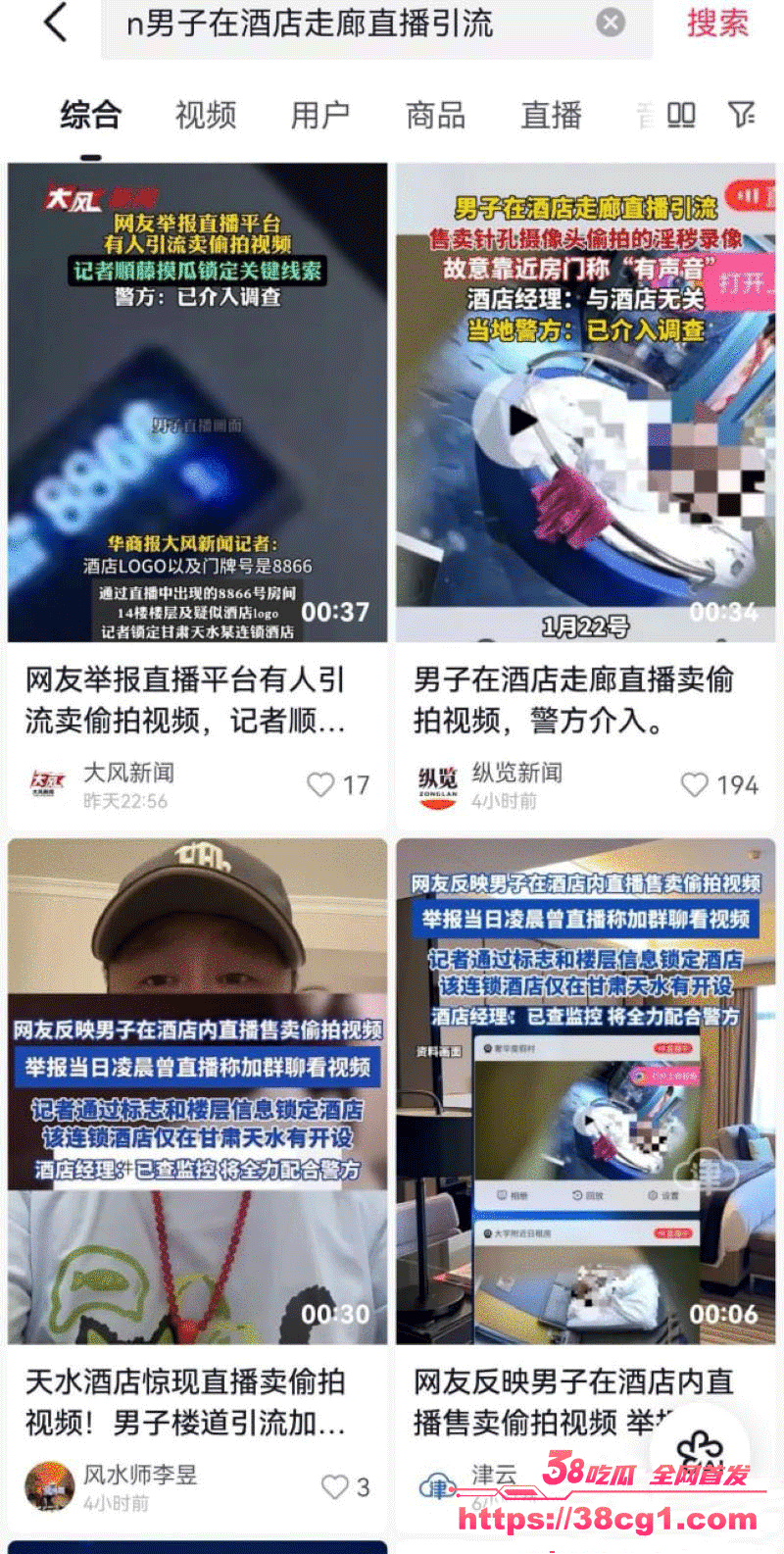Clear the search query text
This screenshot has width=784, height=1554.
coord(611,23)
